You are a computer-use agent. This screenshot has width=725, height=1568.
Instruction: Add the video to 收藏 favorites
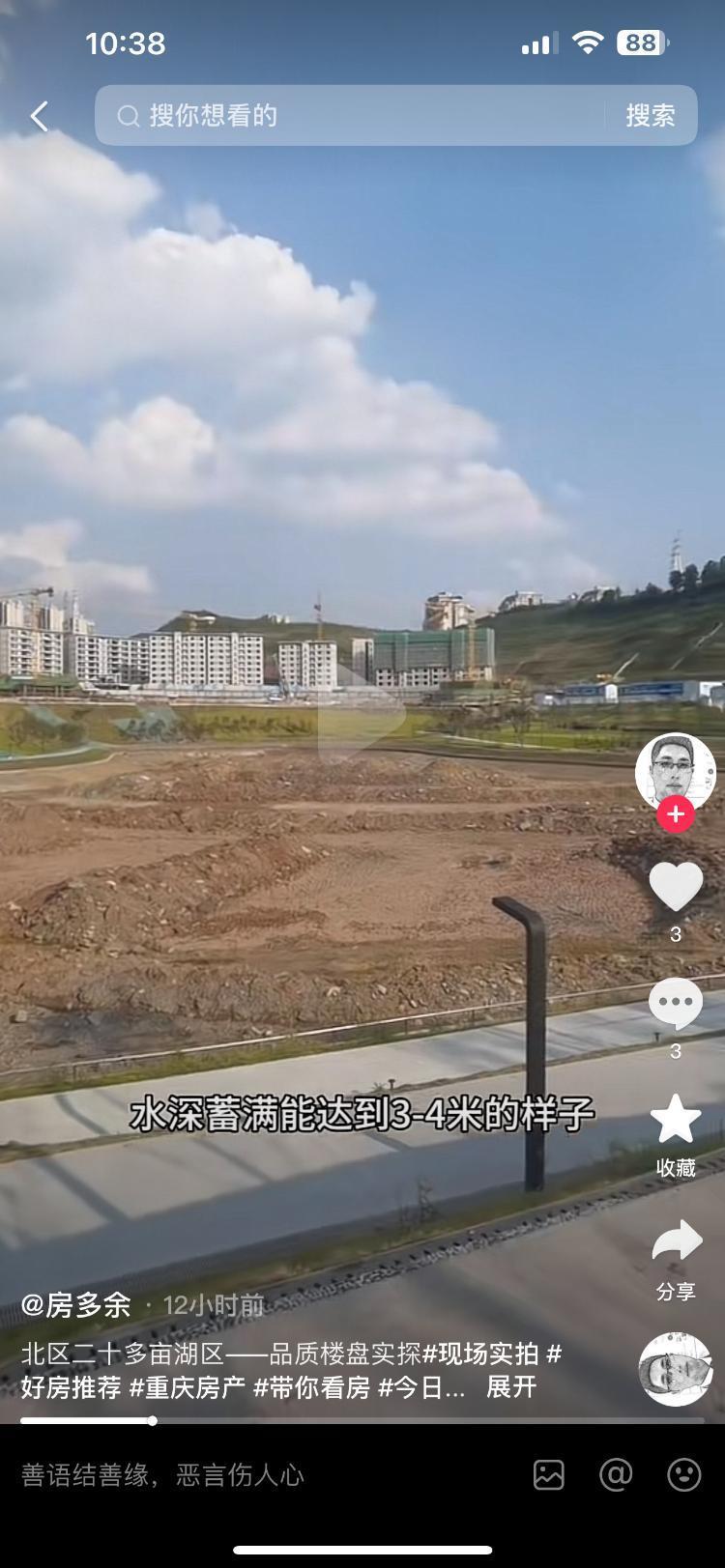pos(675,1121)
